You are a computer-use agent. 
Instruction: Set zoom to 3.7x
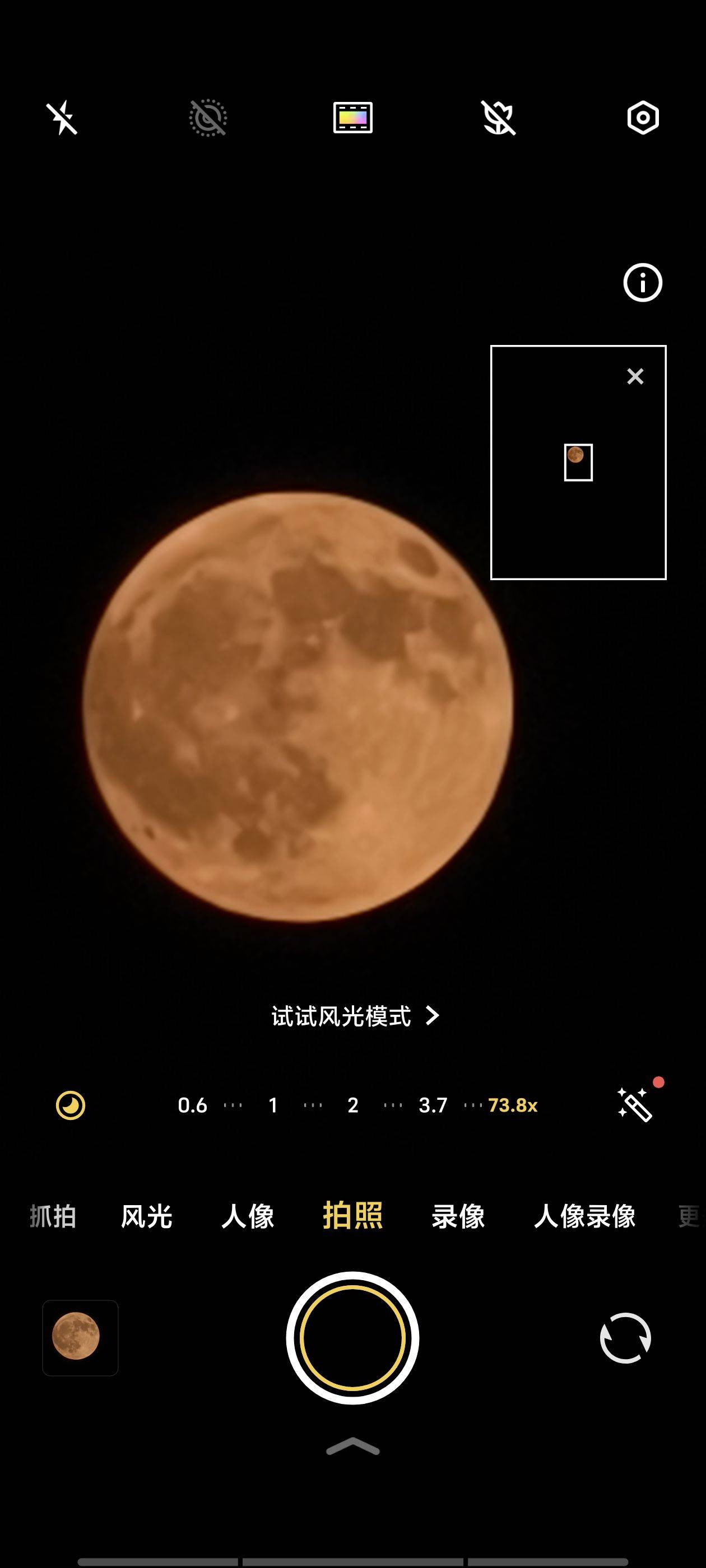(433, 1105)
